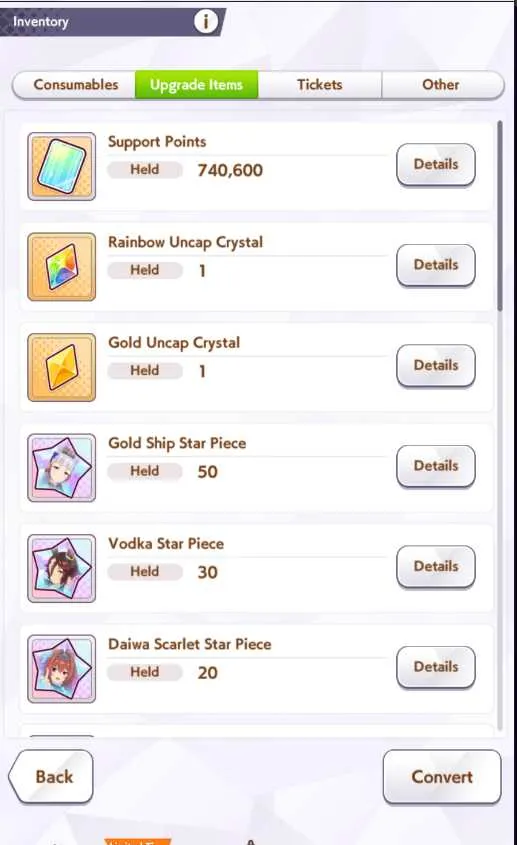View Details for Support Points
Viewport: 517px width, 845px height.
click(436, 164)
